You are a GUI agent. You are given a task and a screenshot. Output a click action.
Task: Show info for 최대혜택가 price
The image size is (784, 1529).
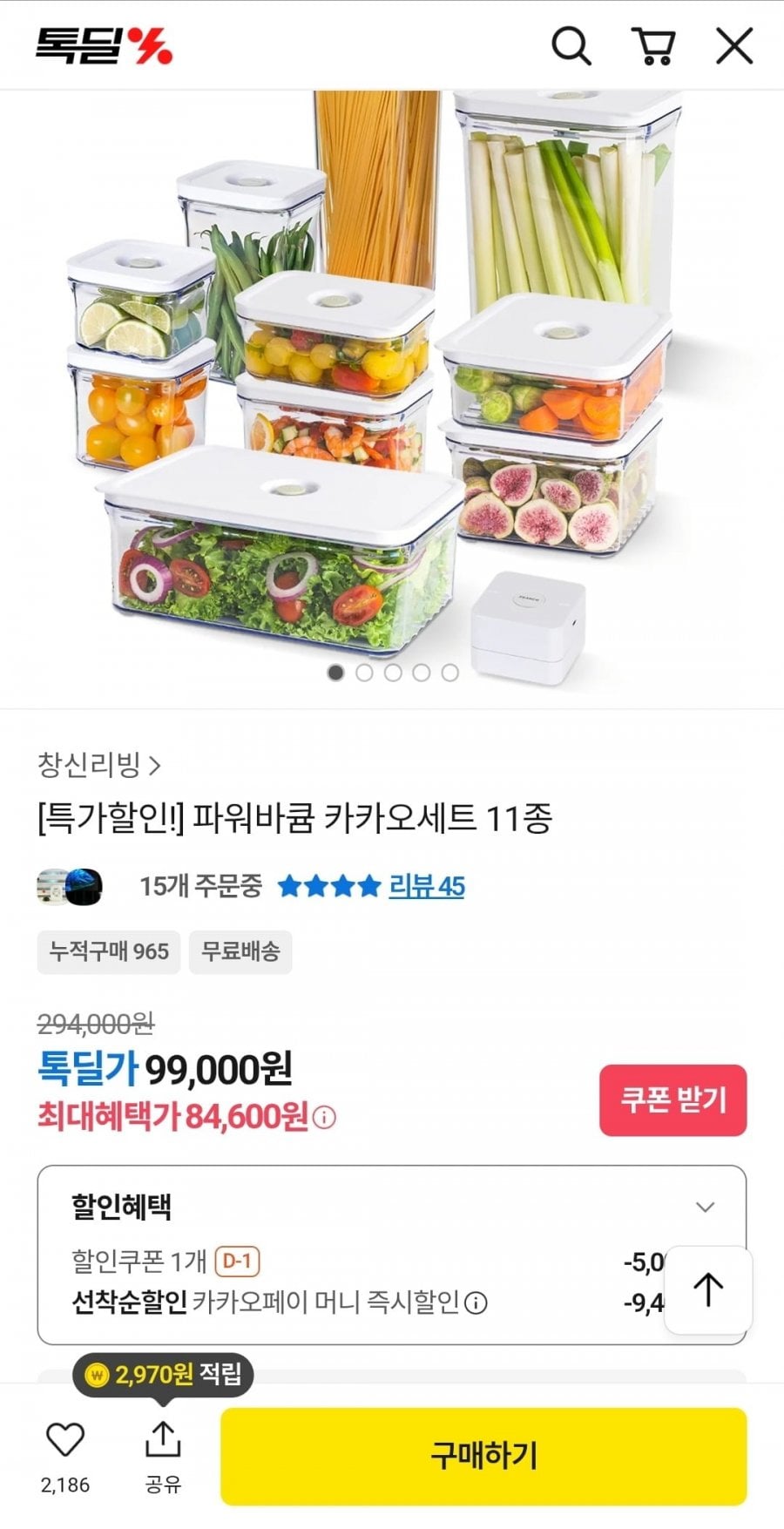[324, 1116]
